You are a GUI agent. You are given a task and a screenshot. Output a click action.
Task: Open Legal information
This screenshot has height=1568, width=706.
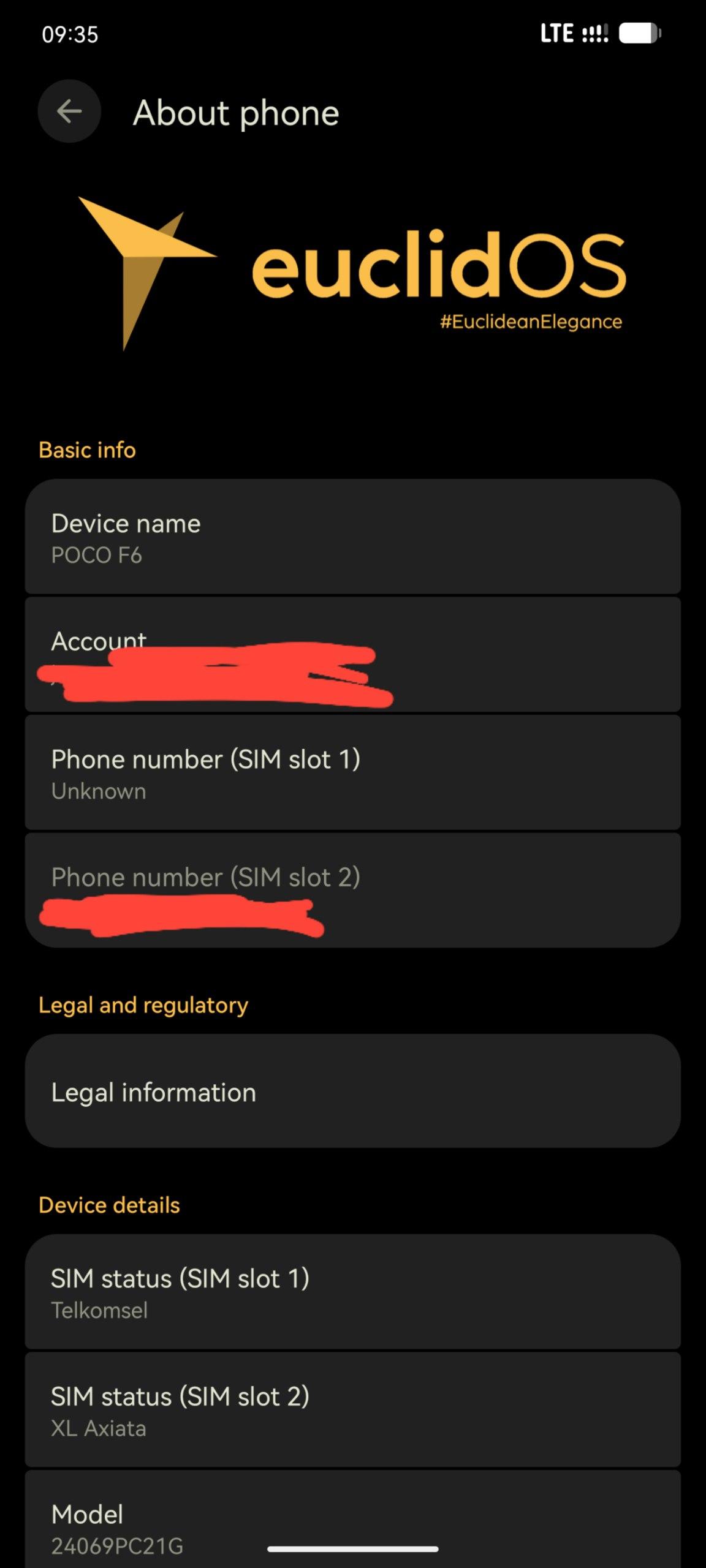pyautogui.click(x=352, y=1091)
